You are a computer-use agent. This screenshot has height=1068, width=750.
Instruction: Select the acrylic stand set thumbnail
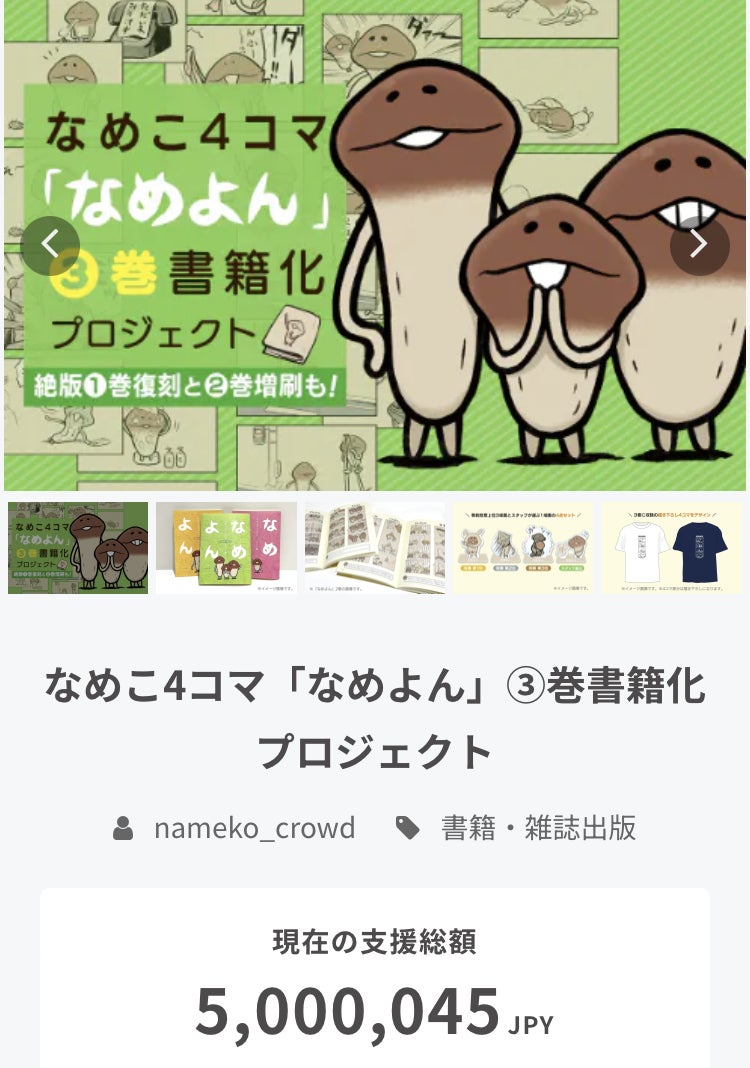pyautogui.click(x=523, y=548)
